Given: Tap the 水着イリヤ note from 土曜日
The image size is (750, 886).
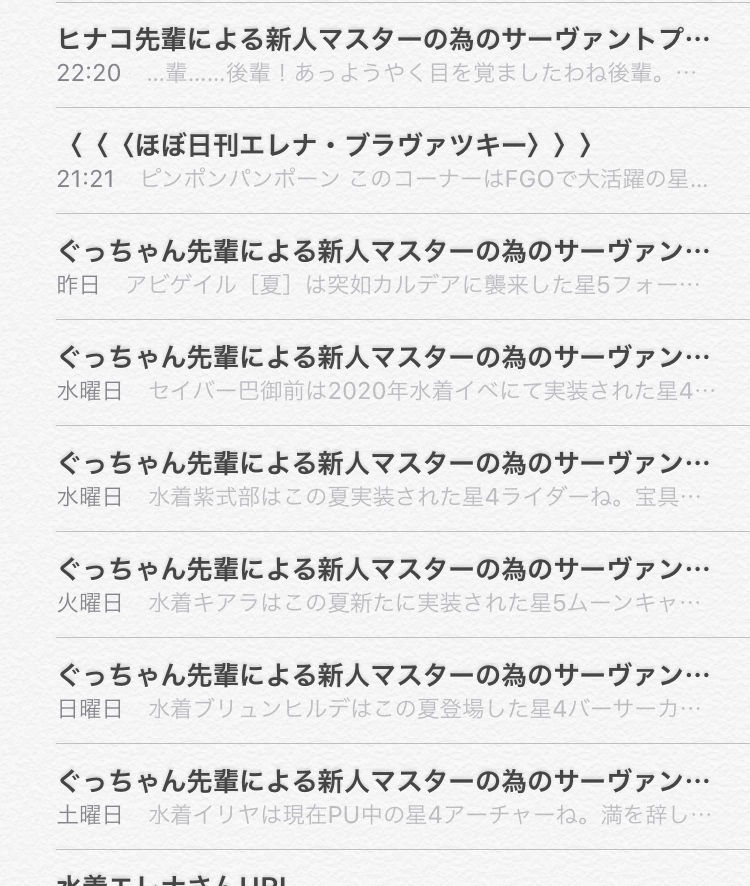Looking at the screenshot, I should click(x=384, y=797).
